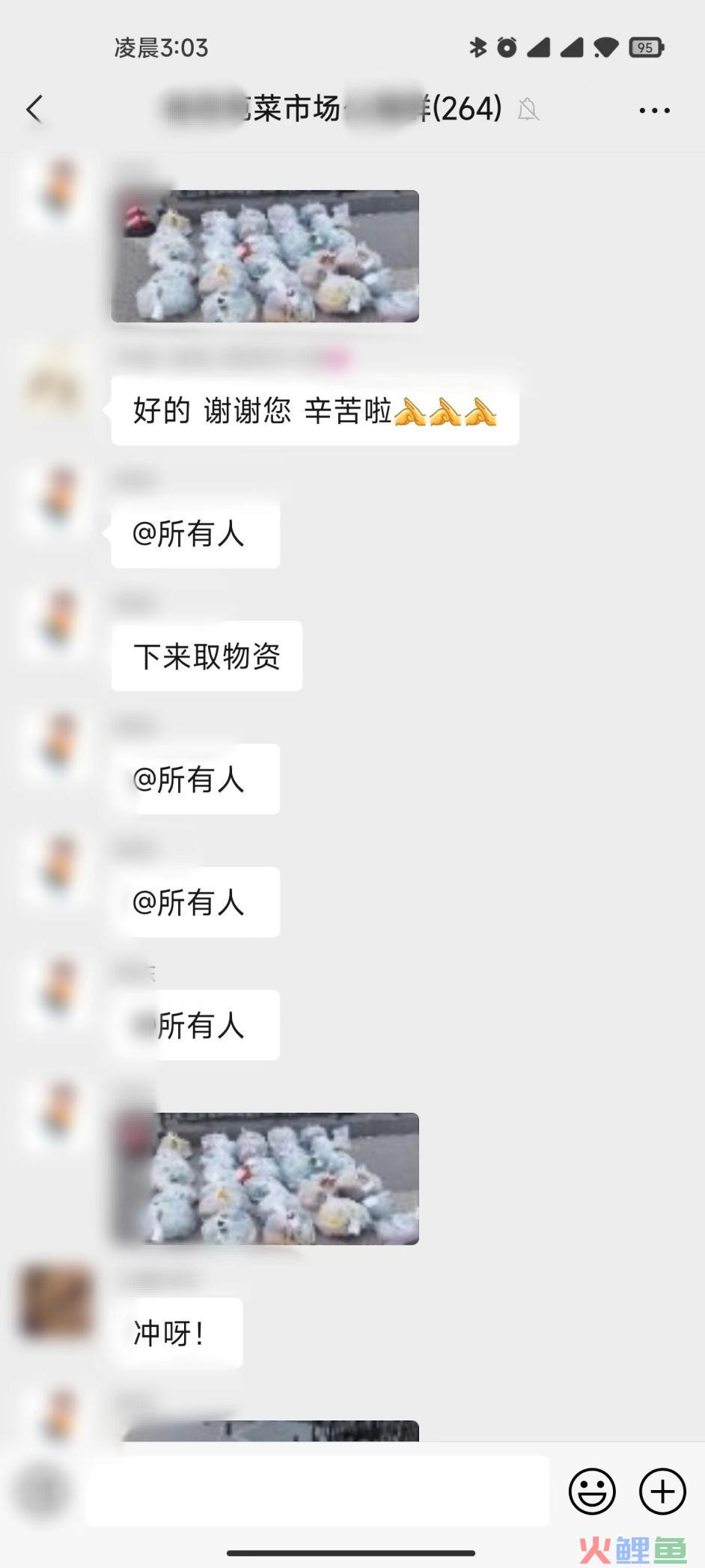Open the plus attachment menu
The height and width of the screenshot is (1568, 705).
pos(662,1491)
